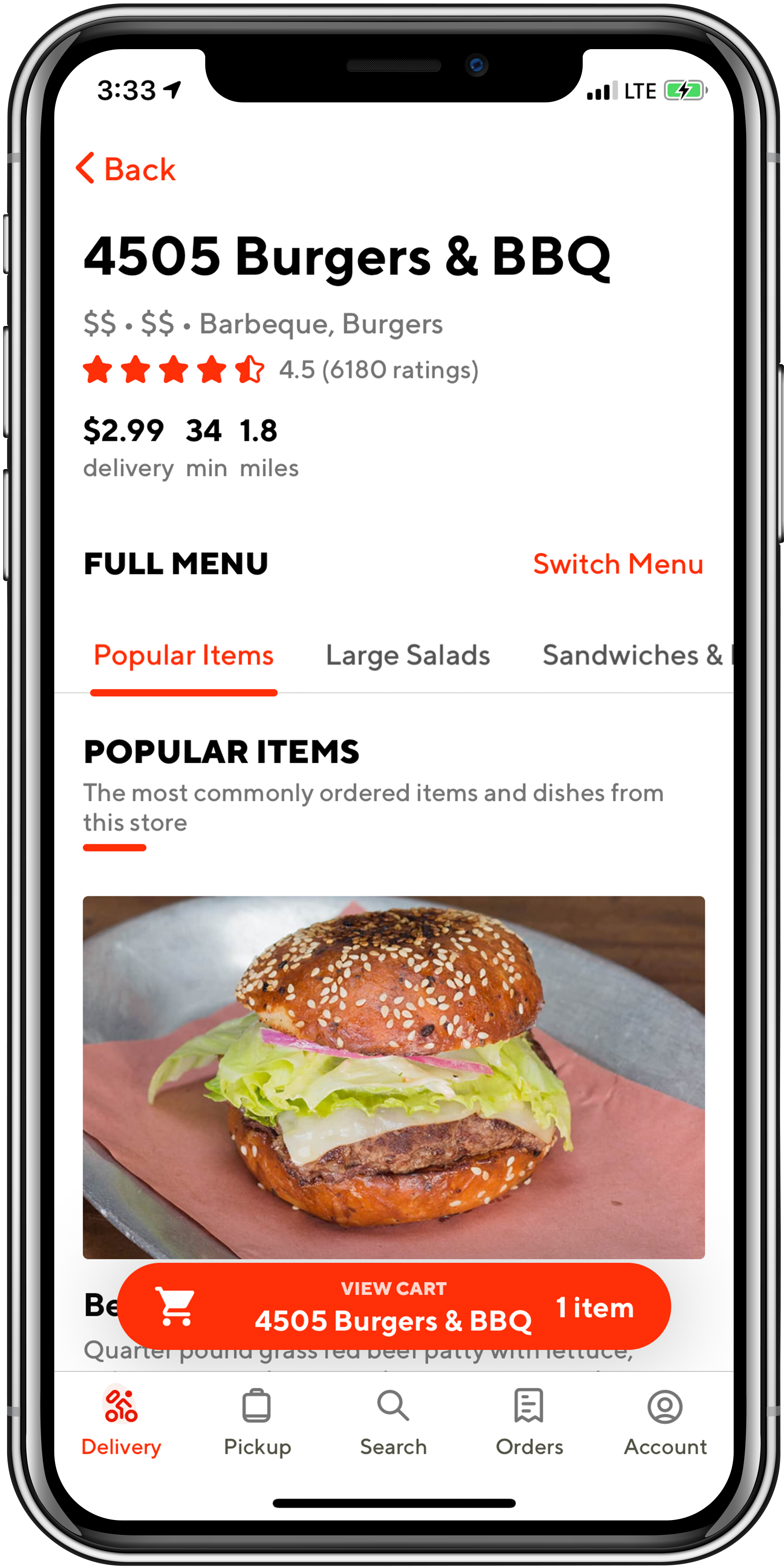Go back to the previous screen
The height and width of the screenshot is (1568, 784).
coord(126,169)
